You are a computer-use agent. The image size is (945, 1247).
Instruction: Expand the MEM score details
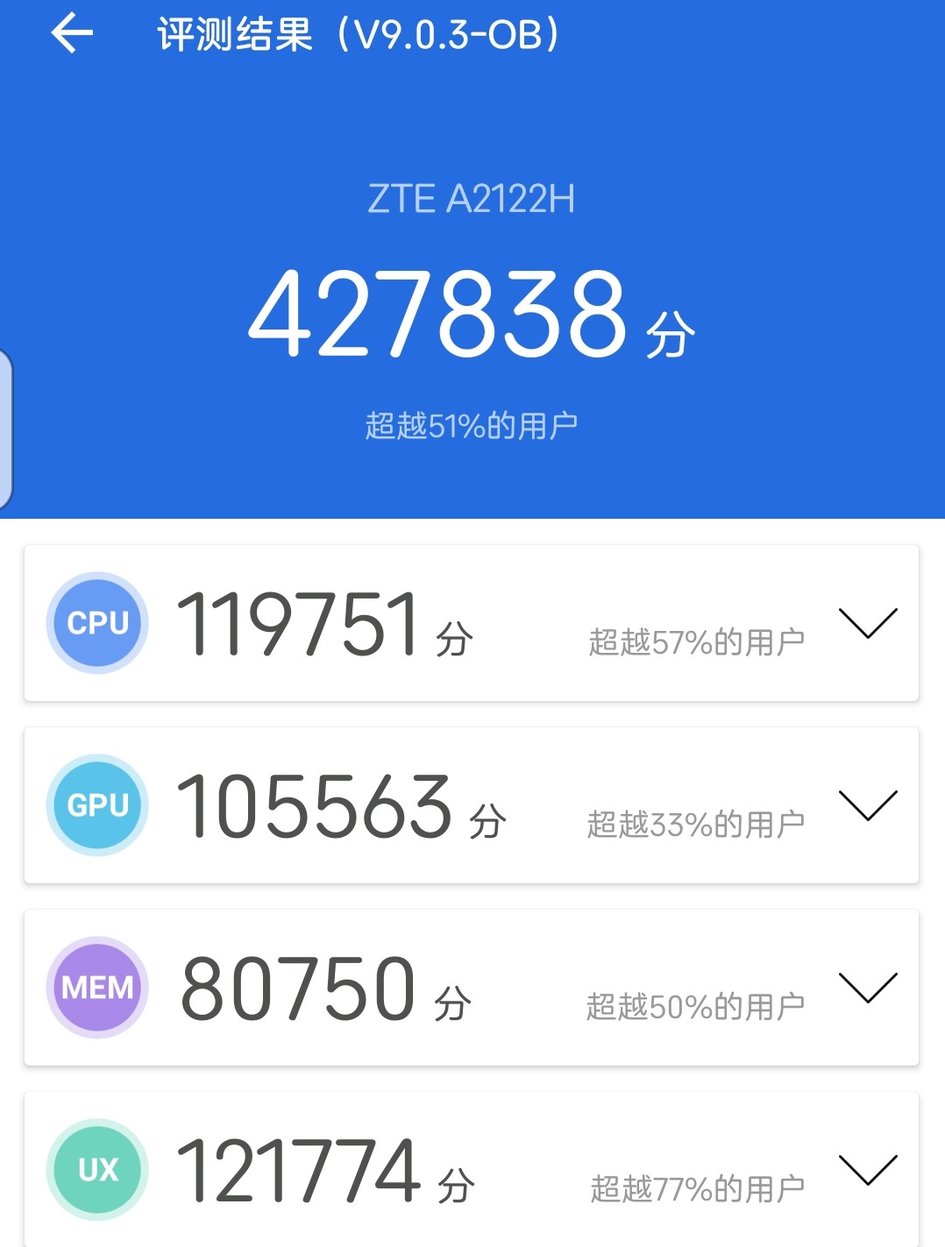tap(866, 987)
